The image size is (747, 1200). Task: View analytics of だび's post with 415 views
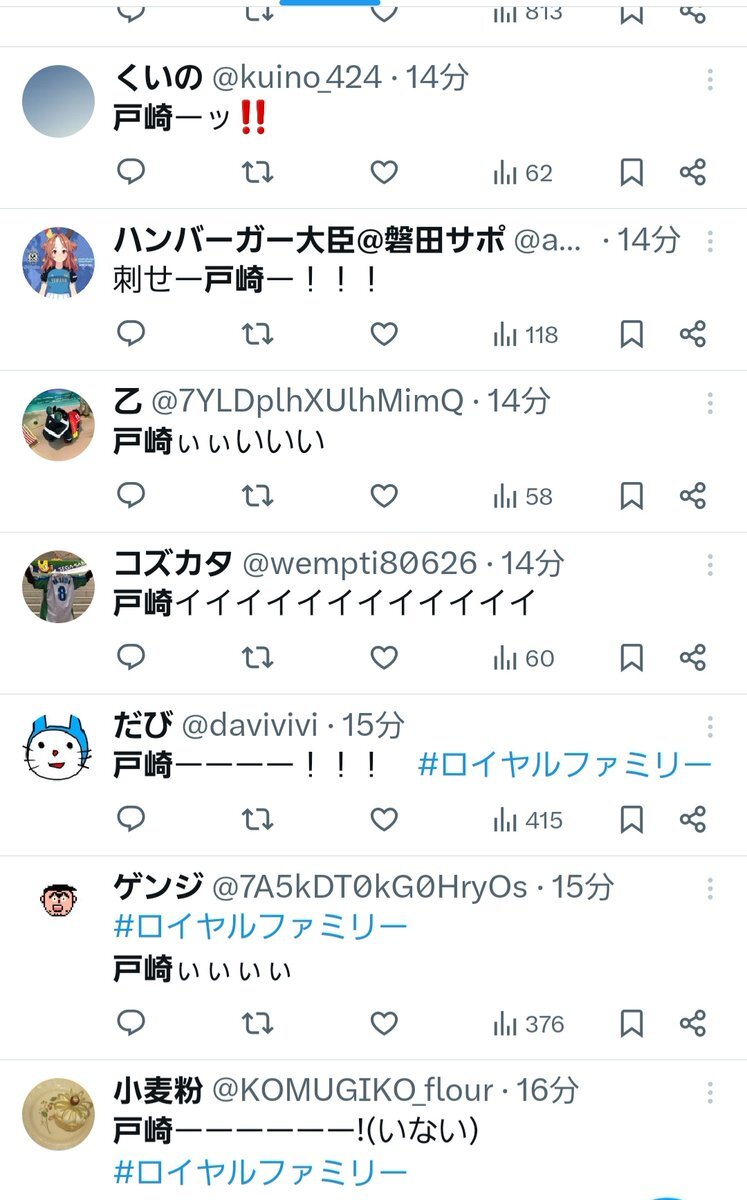click(527, 820)
